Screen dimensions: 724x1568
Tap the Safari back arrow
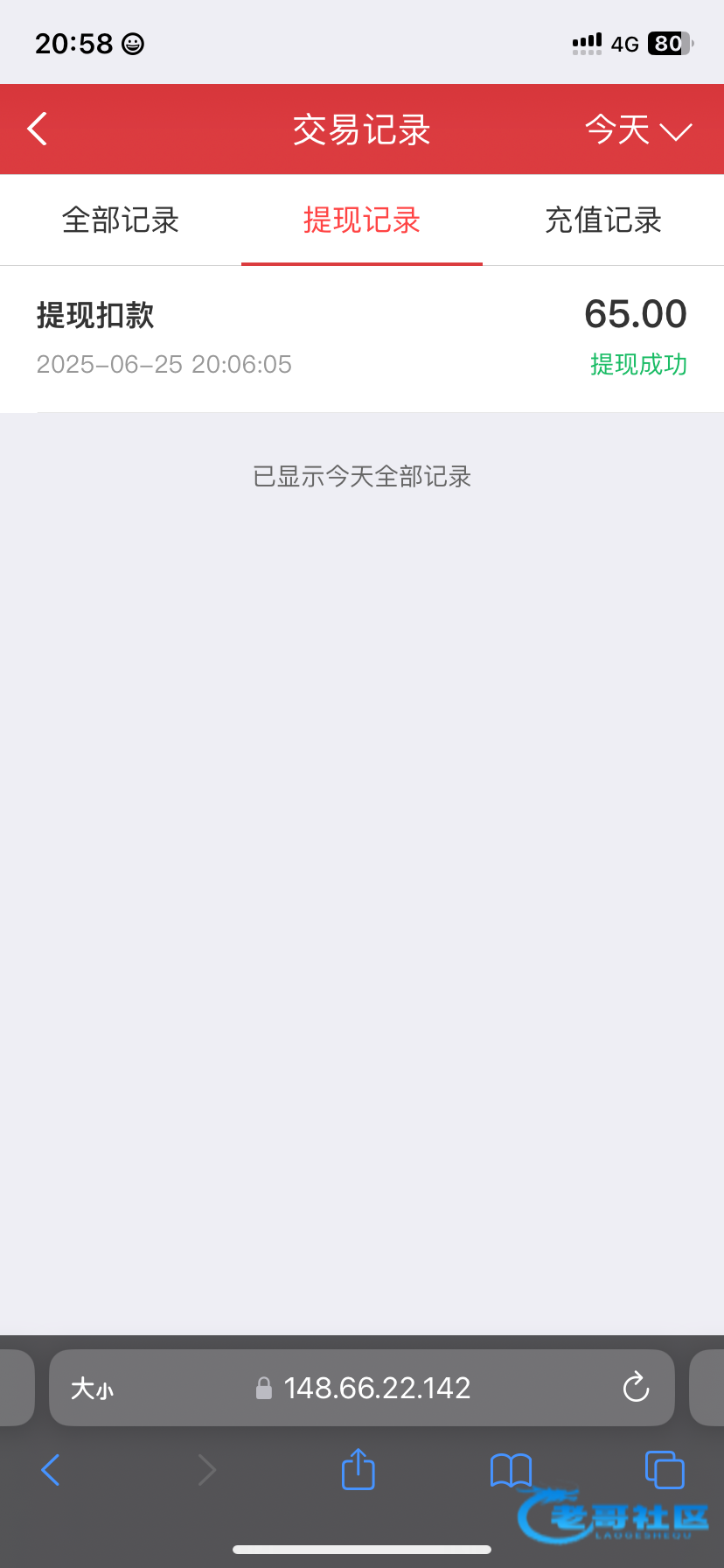click(51, 1470)
